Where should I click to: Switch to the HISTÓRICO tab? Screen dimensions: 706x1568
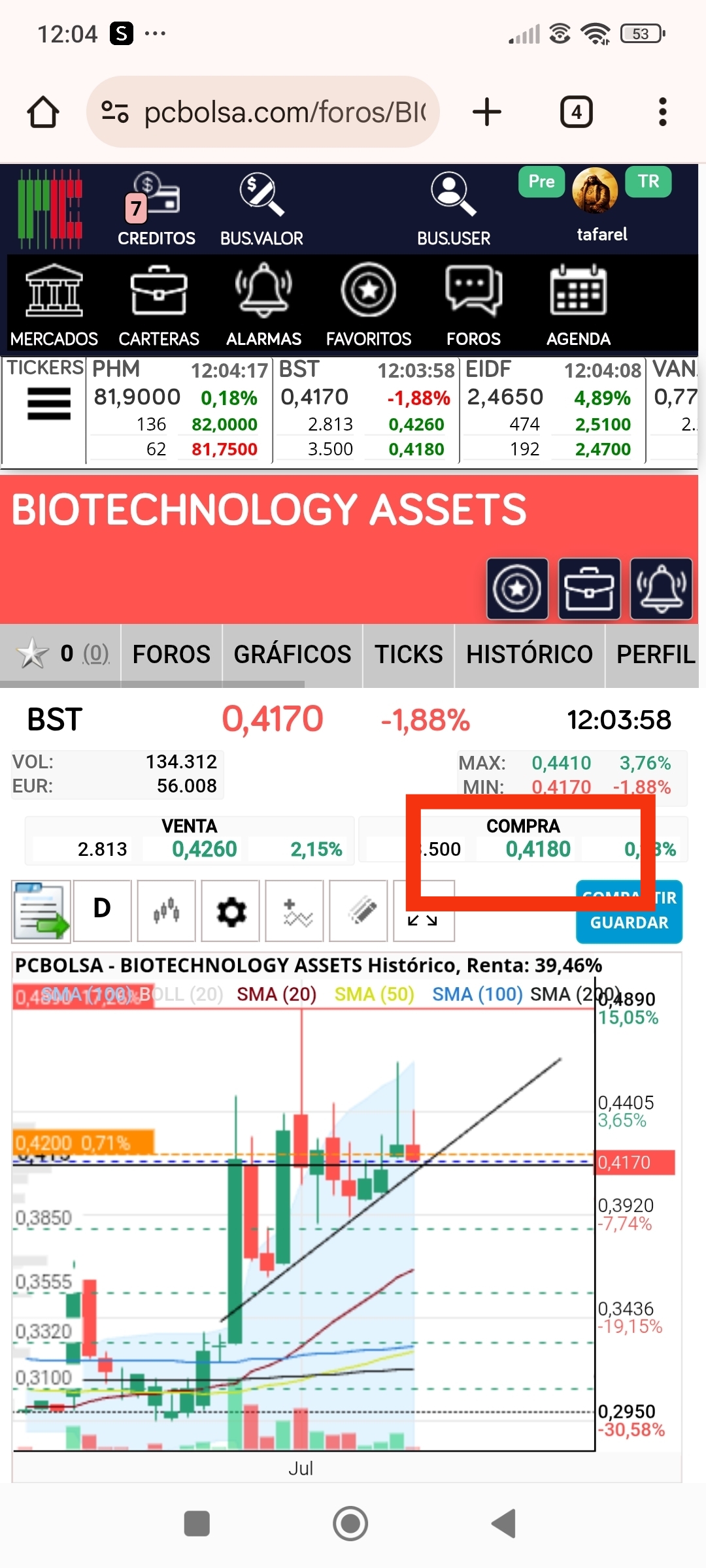tap(529, 654)
